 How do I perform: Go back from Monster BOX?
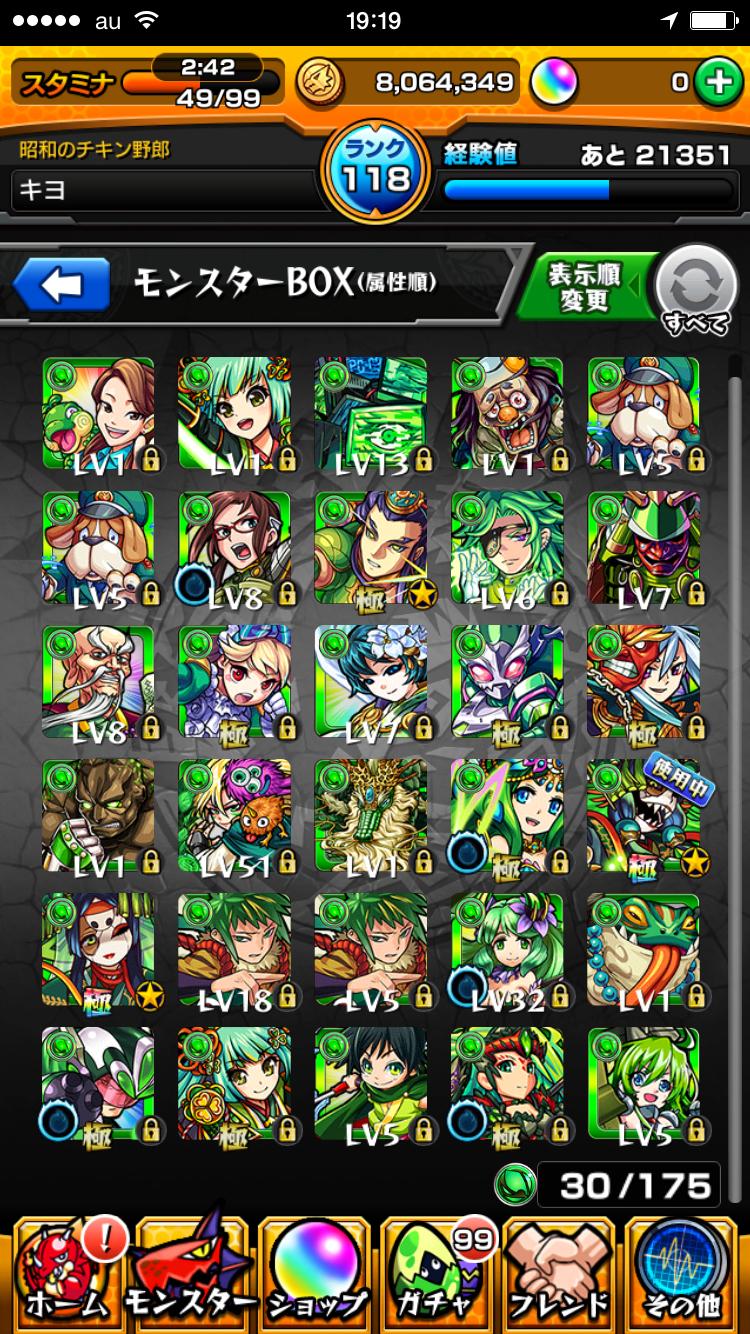(x=62, y=287)
